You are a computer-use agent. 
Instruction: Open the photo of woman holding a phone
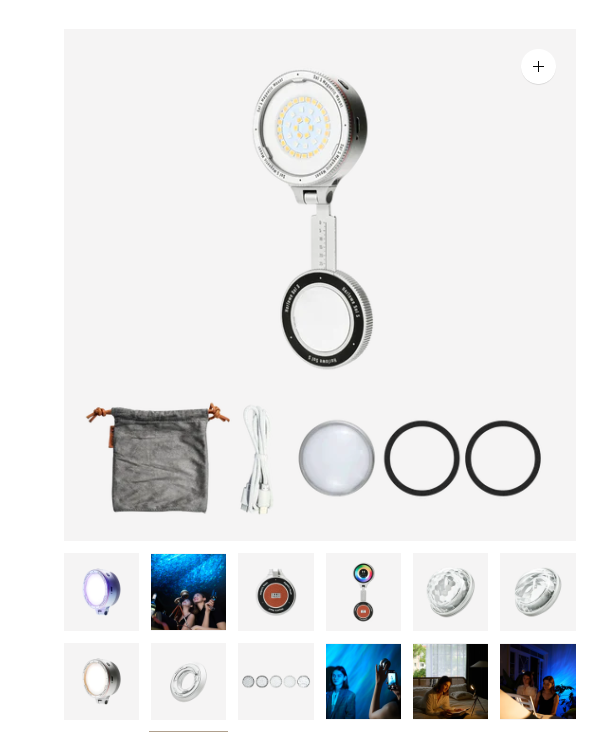point(363,682)
